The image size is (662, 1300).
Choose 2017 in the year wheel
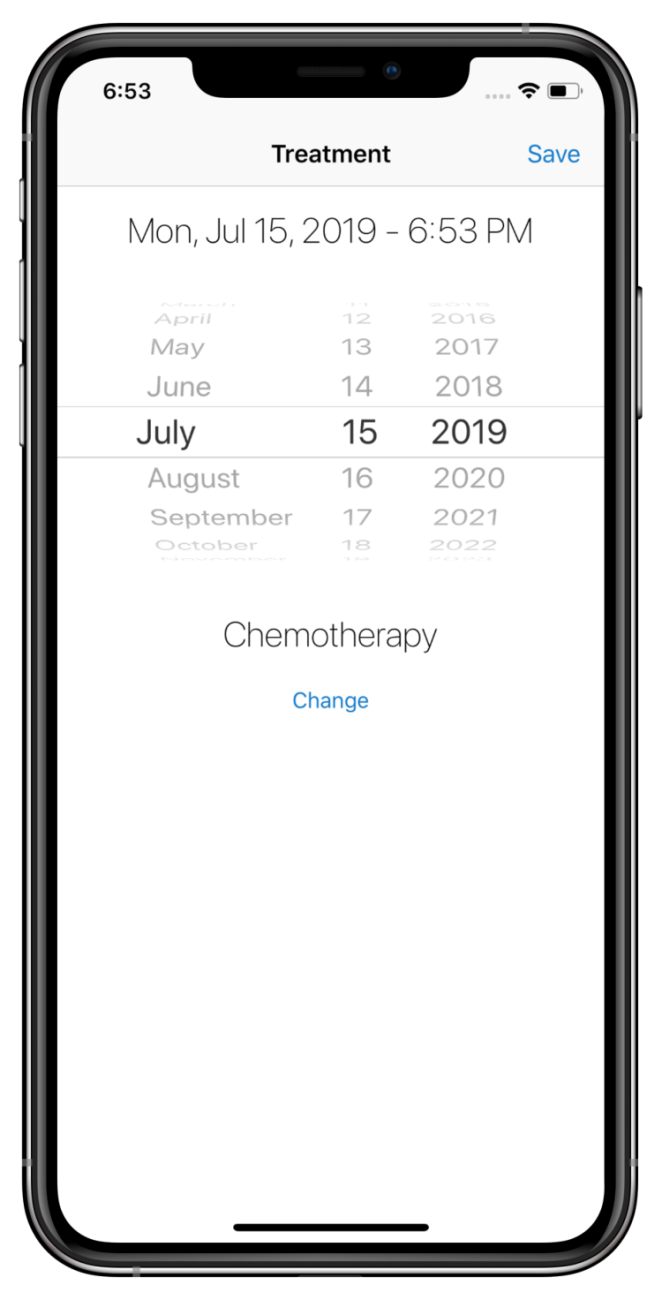click(x=467, y=347)
